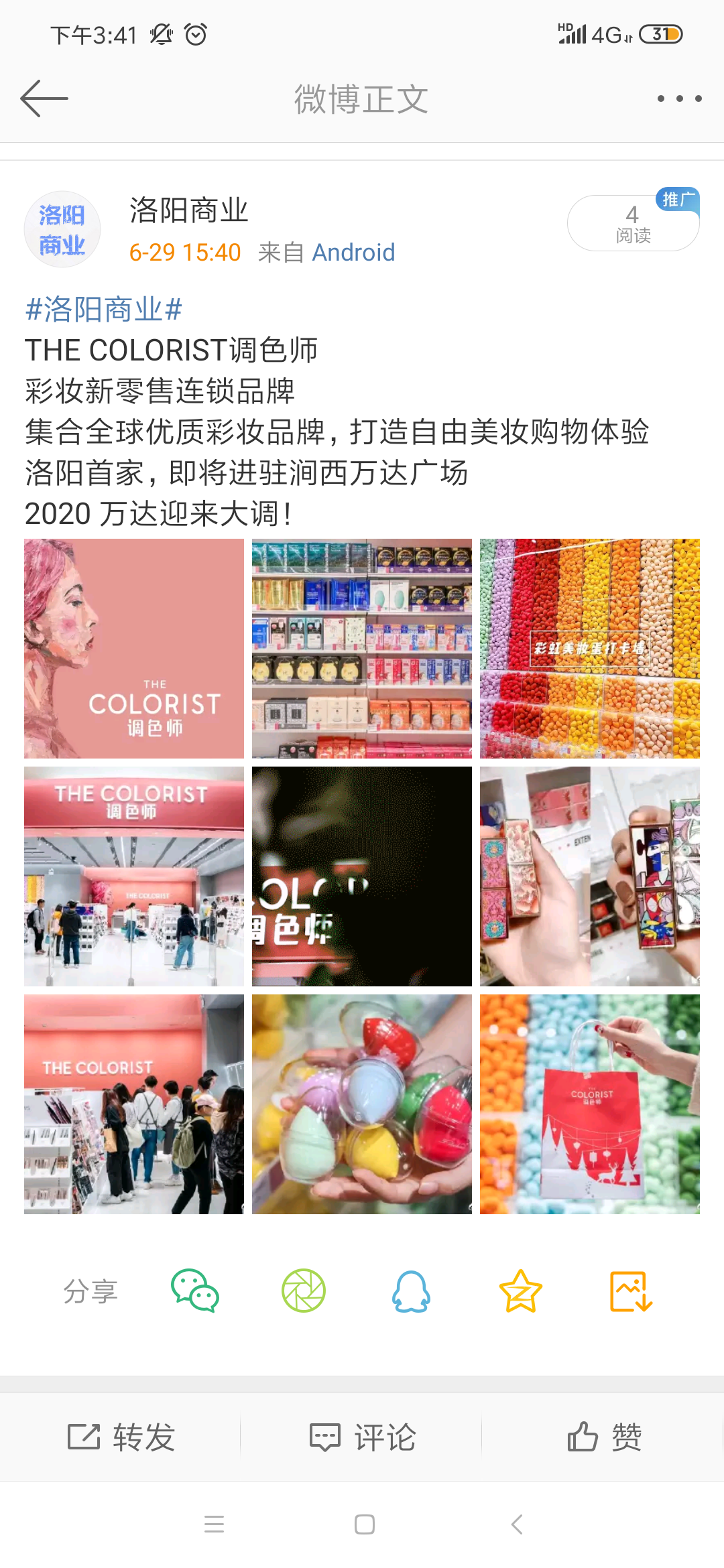Open the pink COLORIST logo image

(134, 649)
